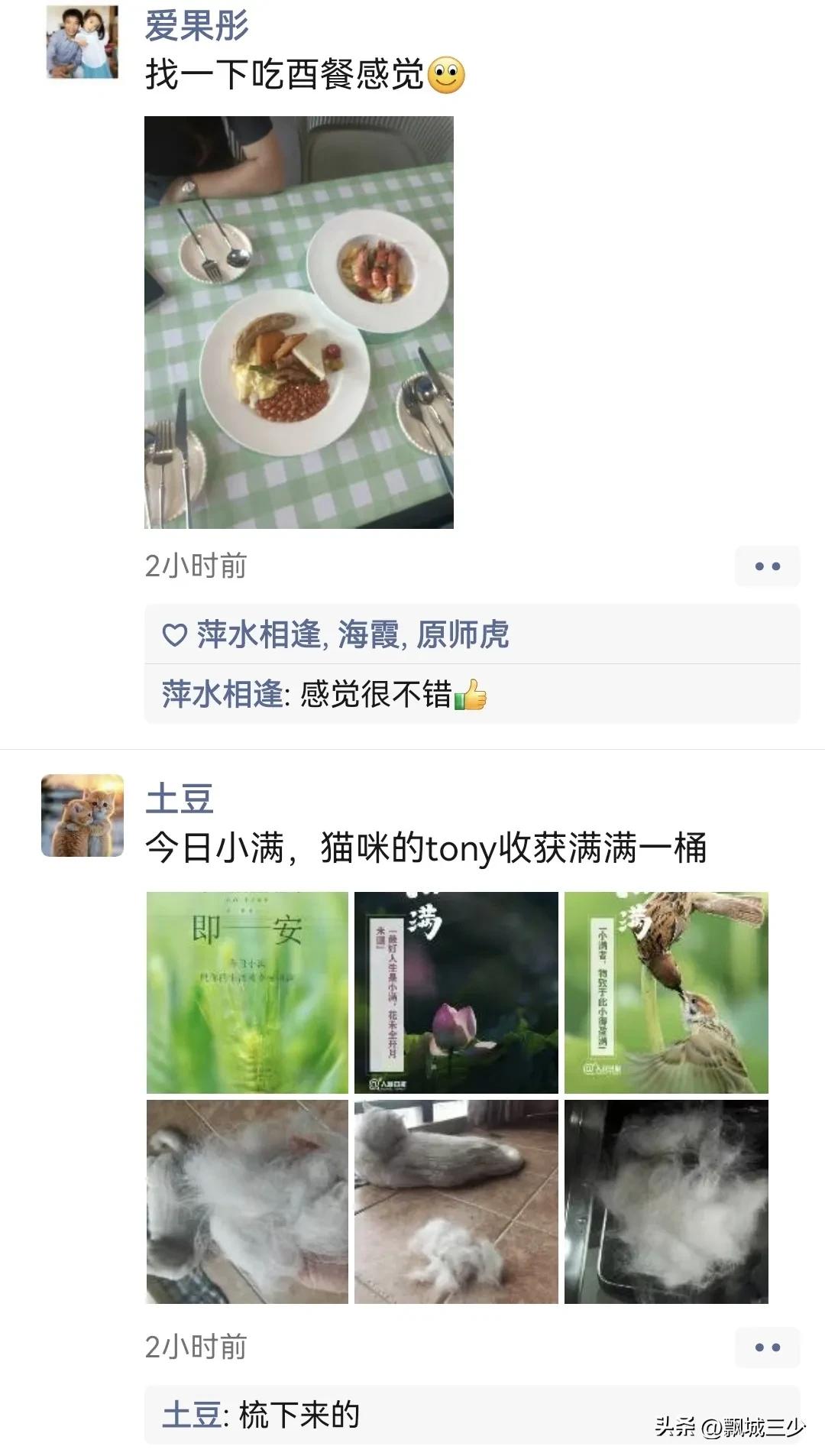The image size is (825, 1456).
Task: Open the more-options button under 爱果彤's post
Action: 767,566
